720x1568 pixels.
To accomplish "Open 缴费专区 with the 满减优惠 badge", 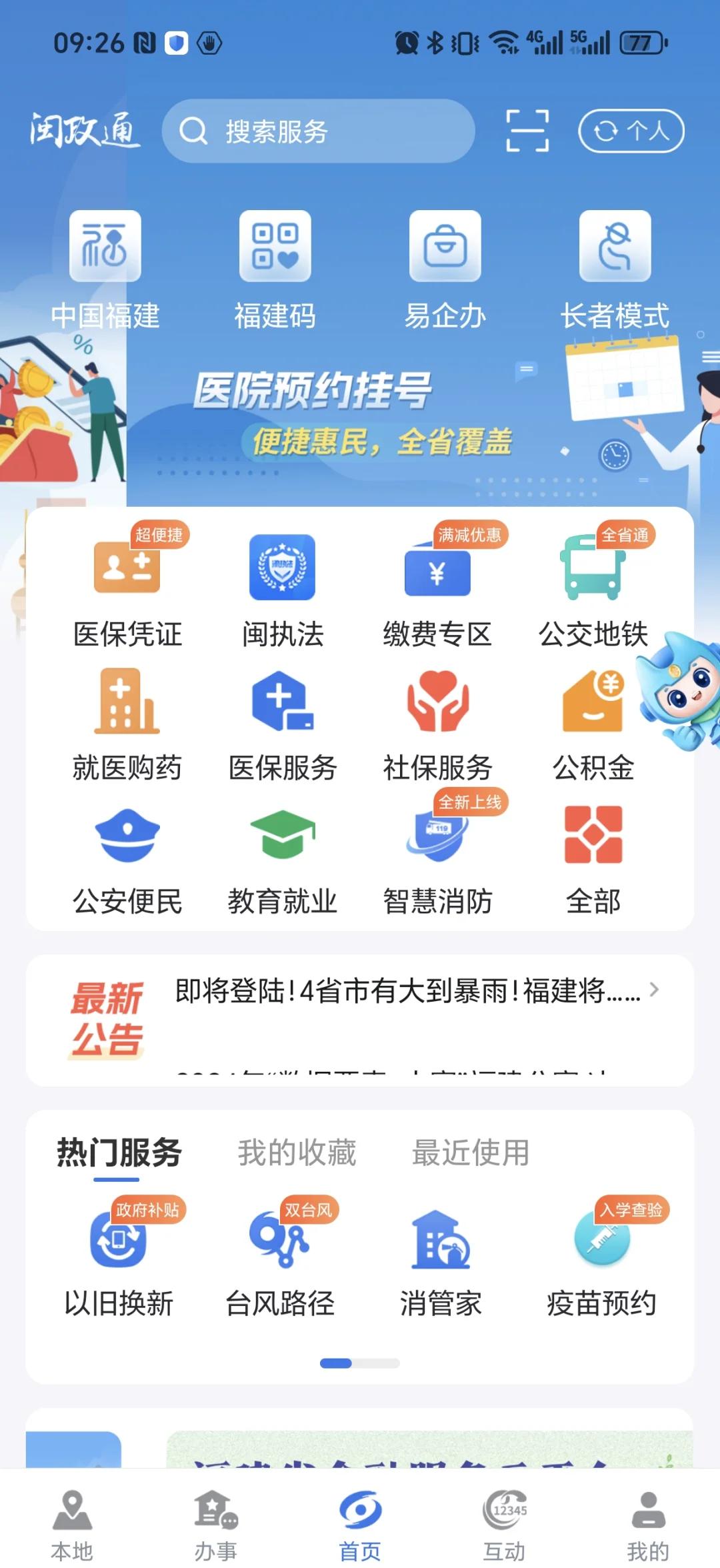I will 437,570.
